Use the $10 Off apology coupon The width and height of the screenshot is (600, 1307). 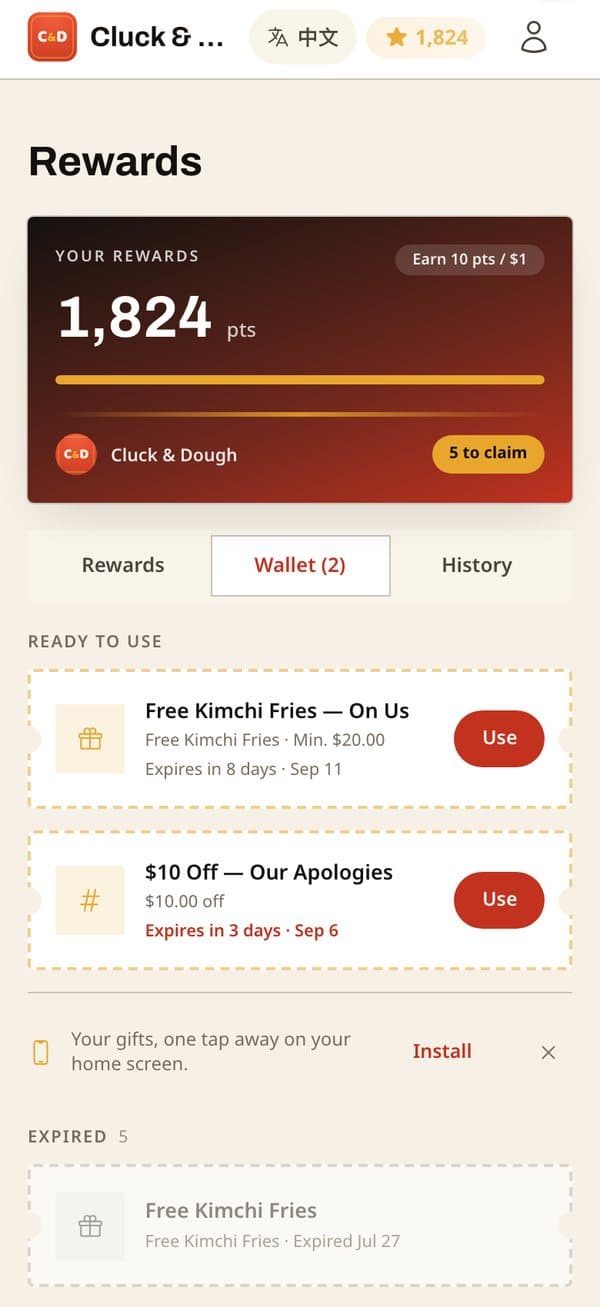pos(499,900)
